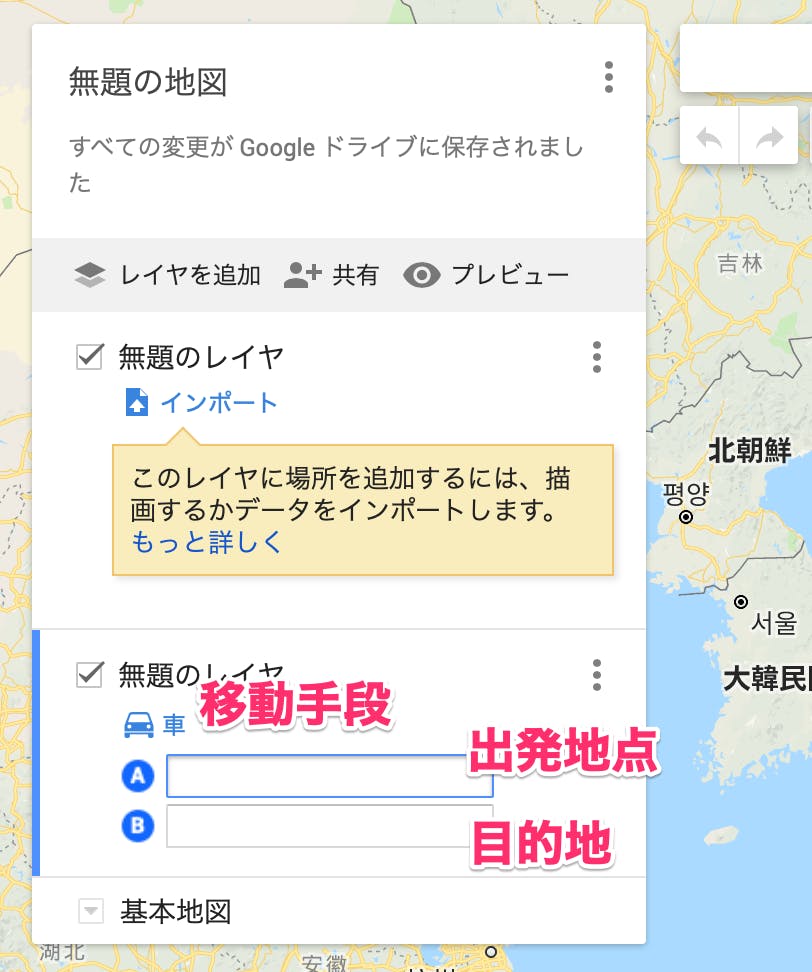Uncheck the first 無題のレイヤ checkbox
Screen dimensions: 812x972
tap(90, 356)
